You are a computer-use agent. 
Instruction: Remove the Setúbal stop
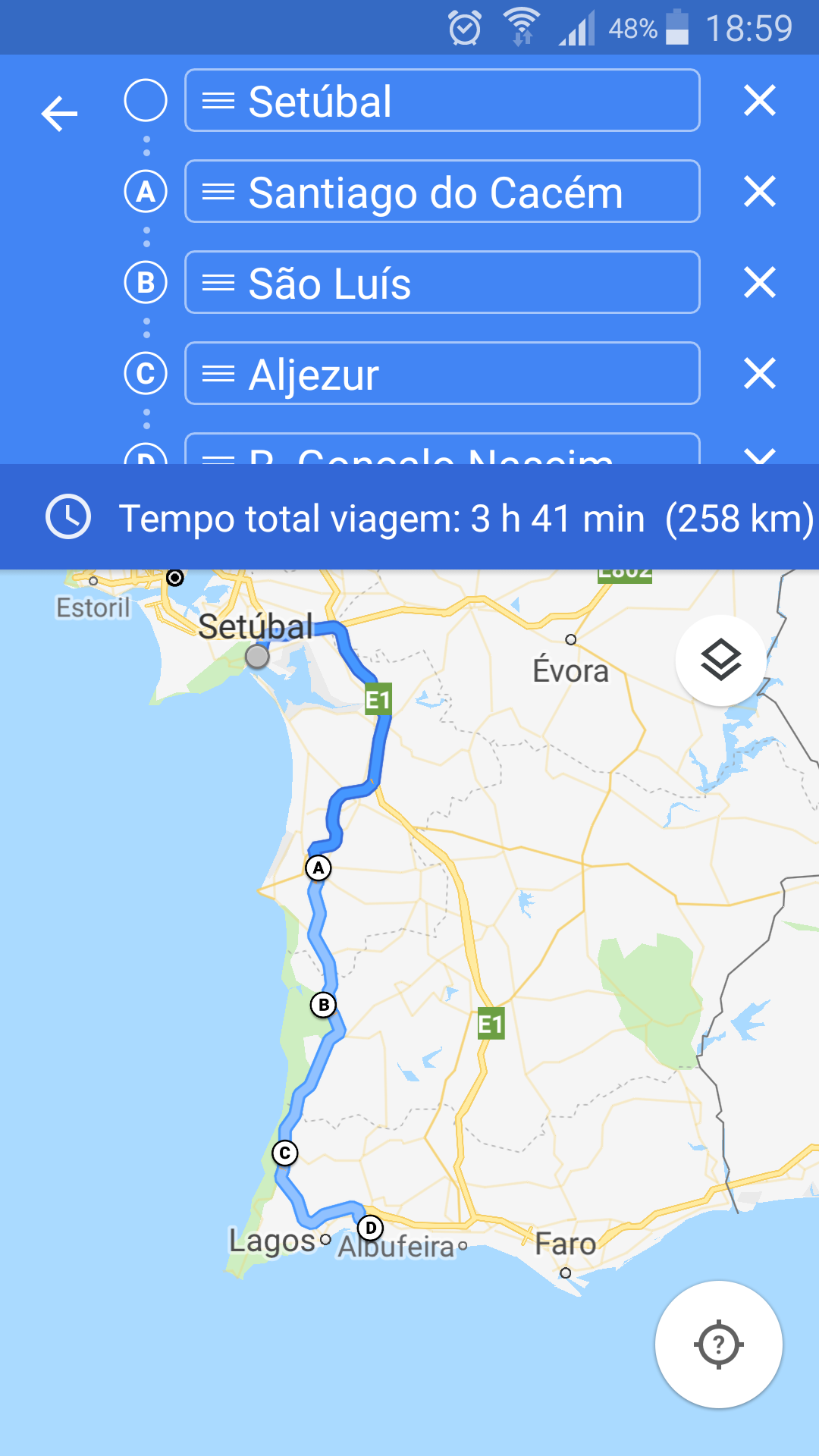coord(759,101)
